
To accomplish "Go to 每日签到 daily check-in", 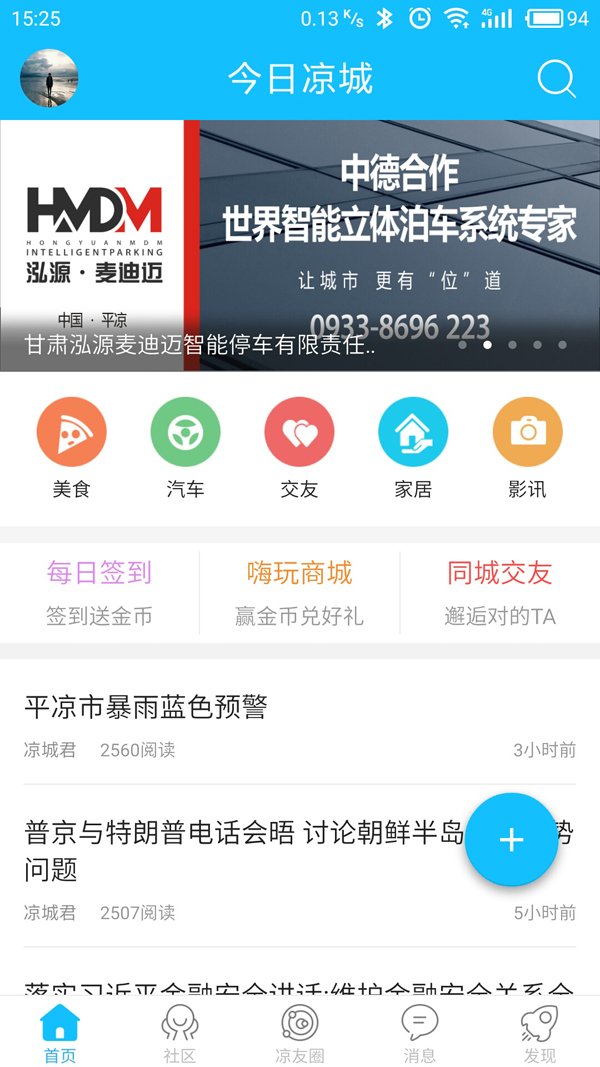I will [99, 592].
